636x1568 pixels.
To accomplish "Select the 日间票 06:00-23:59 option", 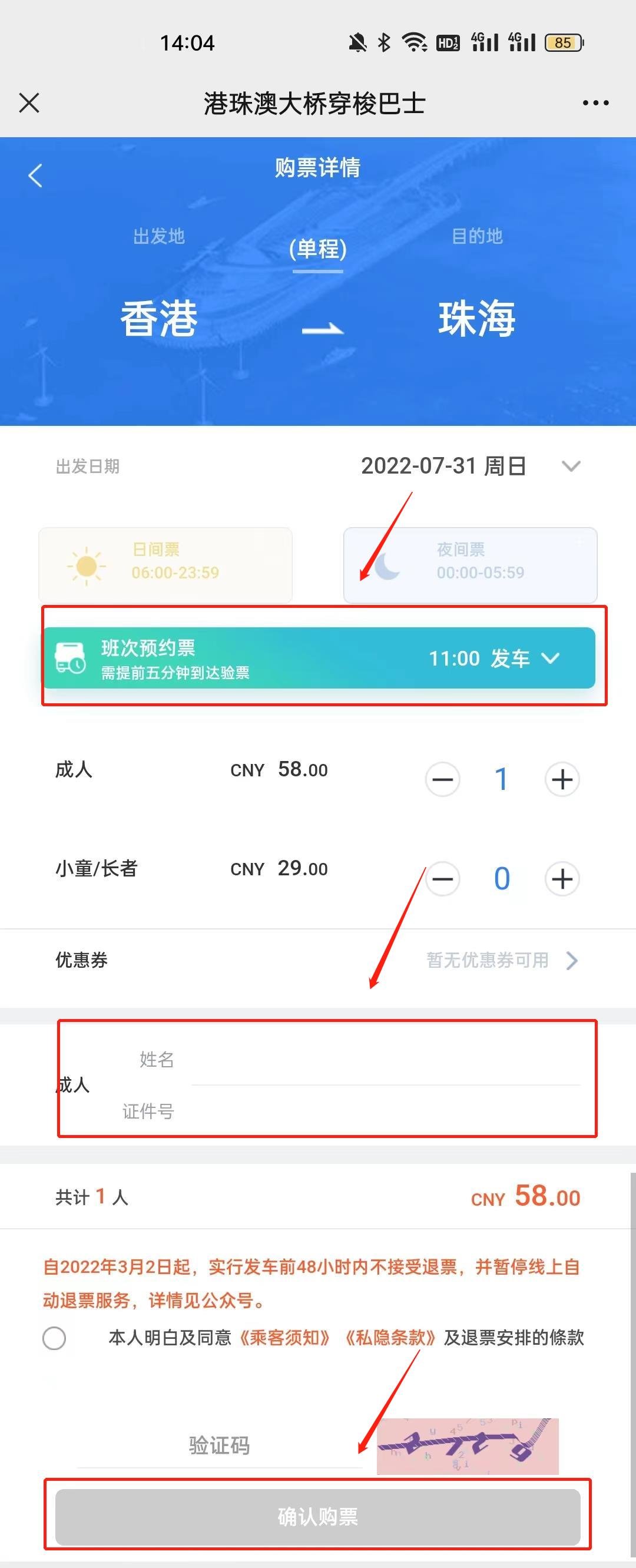I will pos(165,565).
